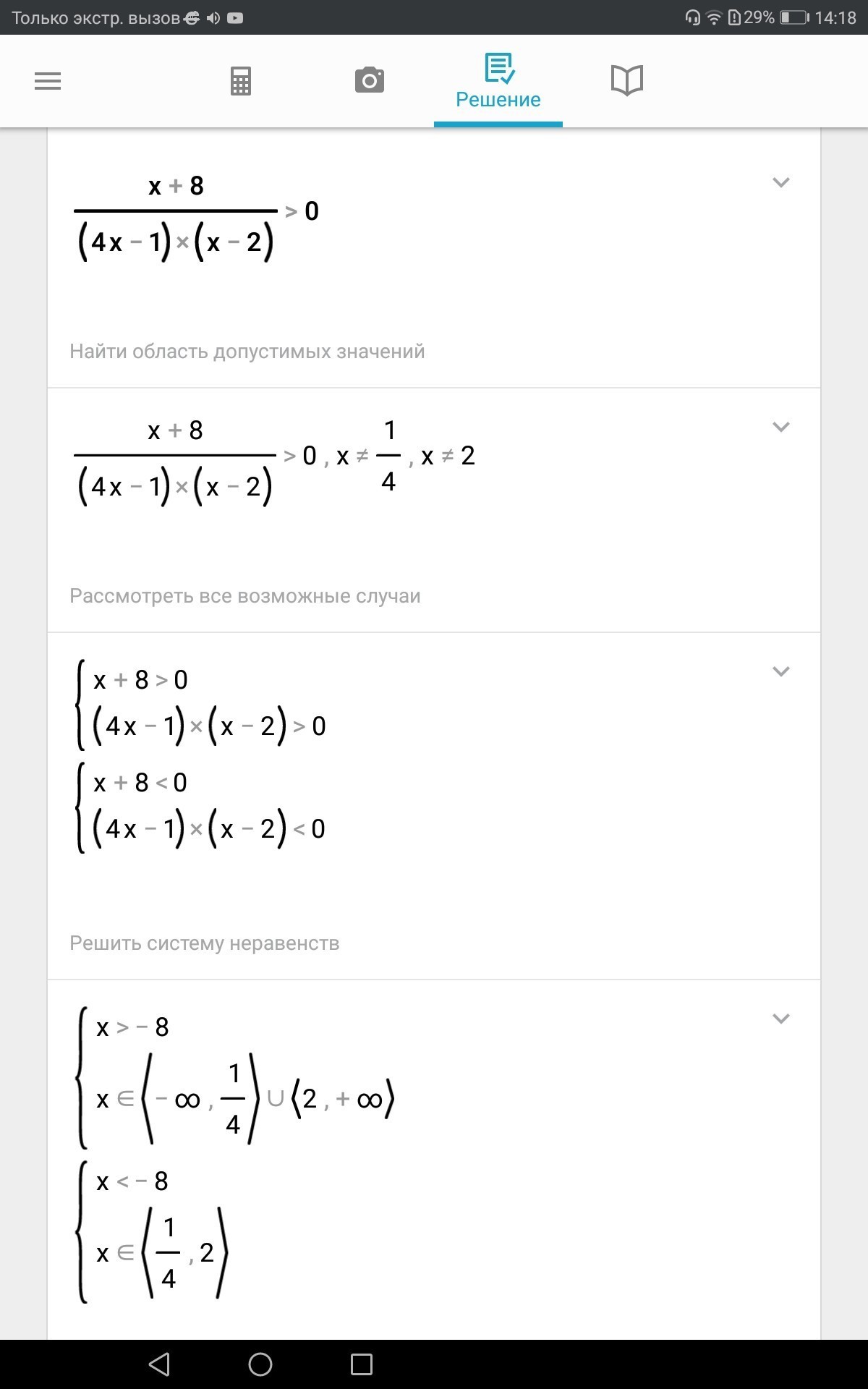
Task: Go back with the system back button
Action: (x=159, y=1364)
